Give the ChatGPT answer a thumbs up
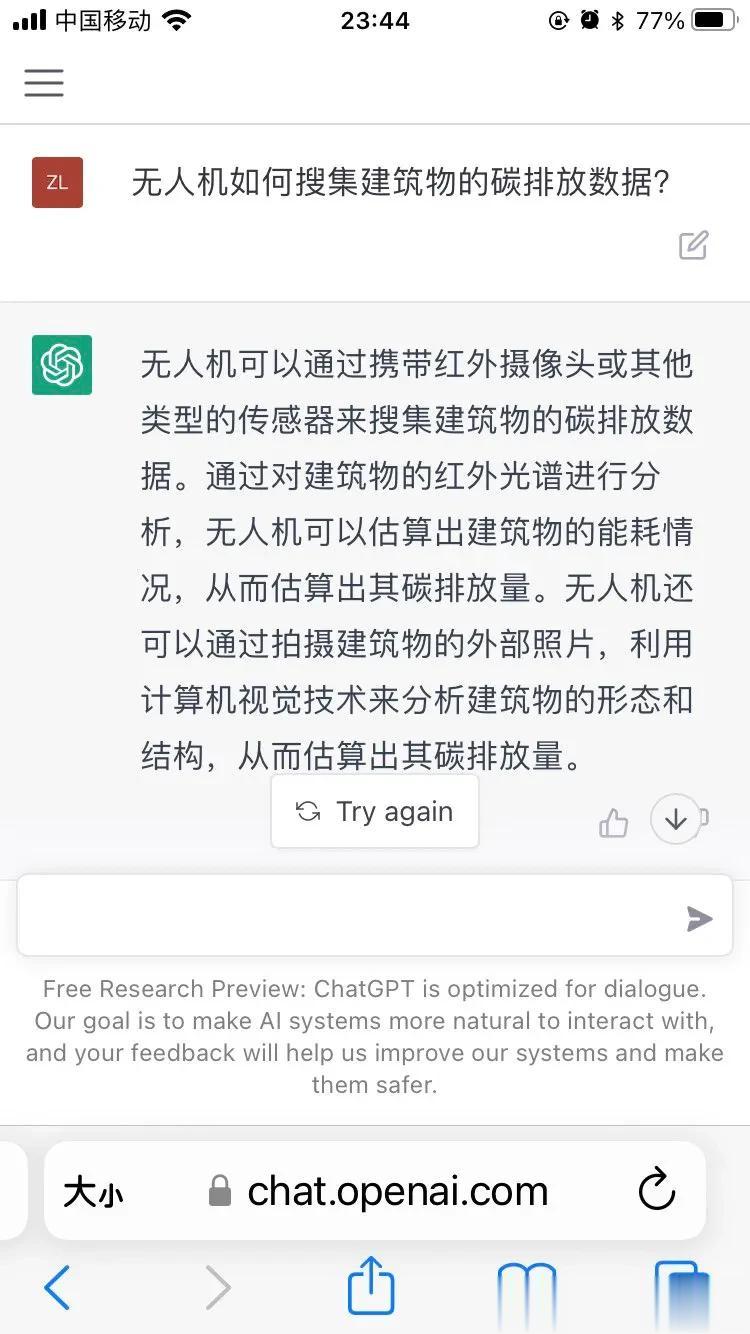 coord(613,824)
